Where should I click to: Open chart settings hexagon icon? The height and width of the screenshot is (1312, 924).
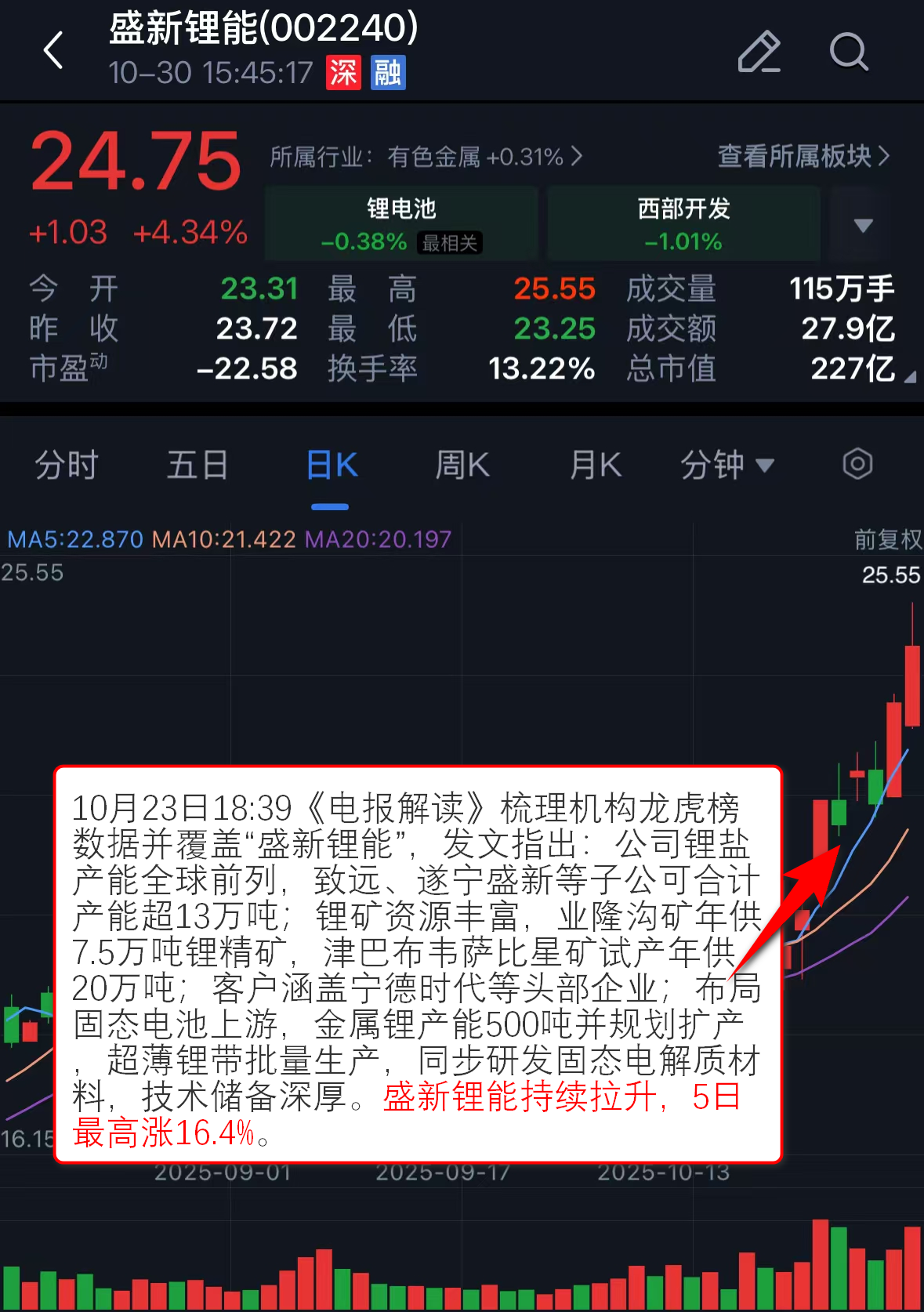click(x=857, y=464)
